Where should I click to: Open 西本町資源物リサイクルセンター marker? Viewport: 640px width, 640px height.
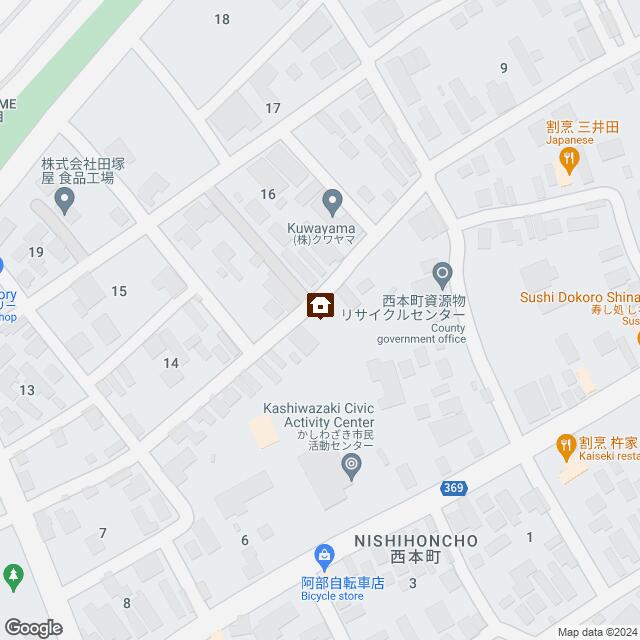point(442,272)
